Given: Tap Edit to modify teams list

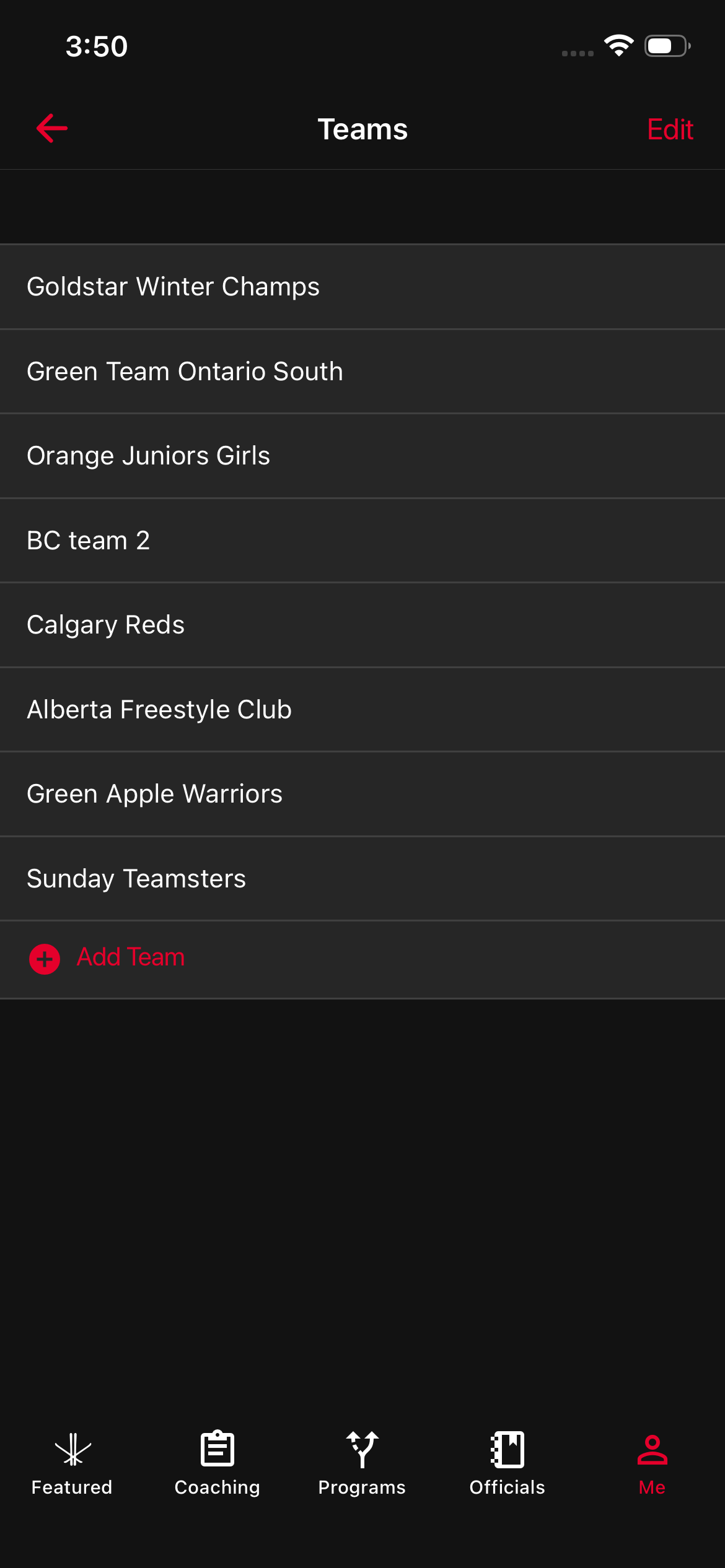Looking at the screenshot, I should (x=670, y=129).
